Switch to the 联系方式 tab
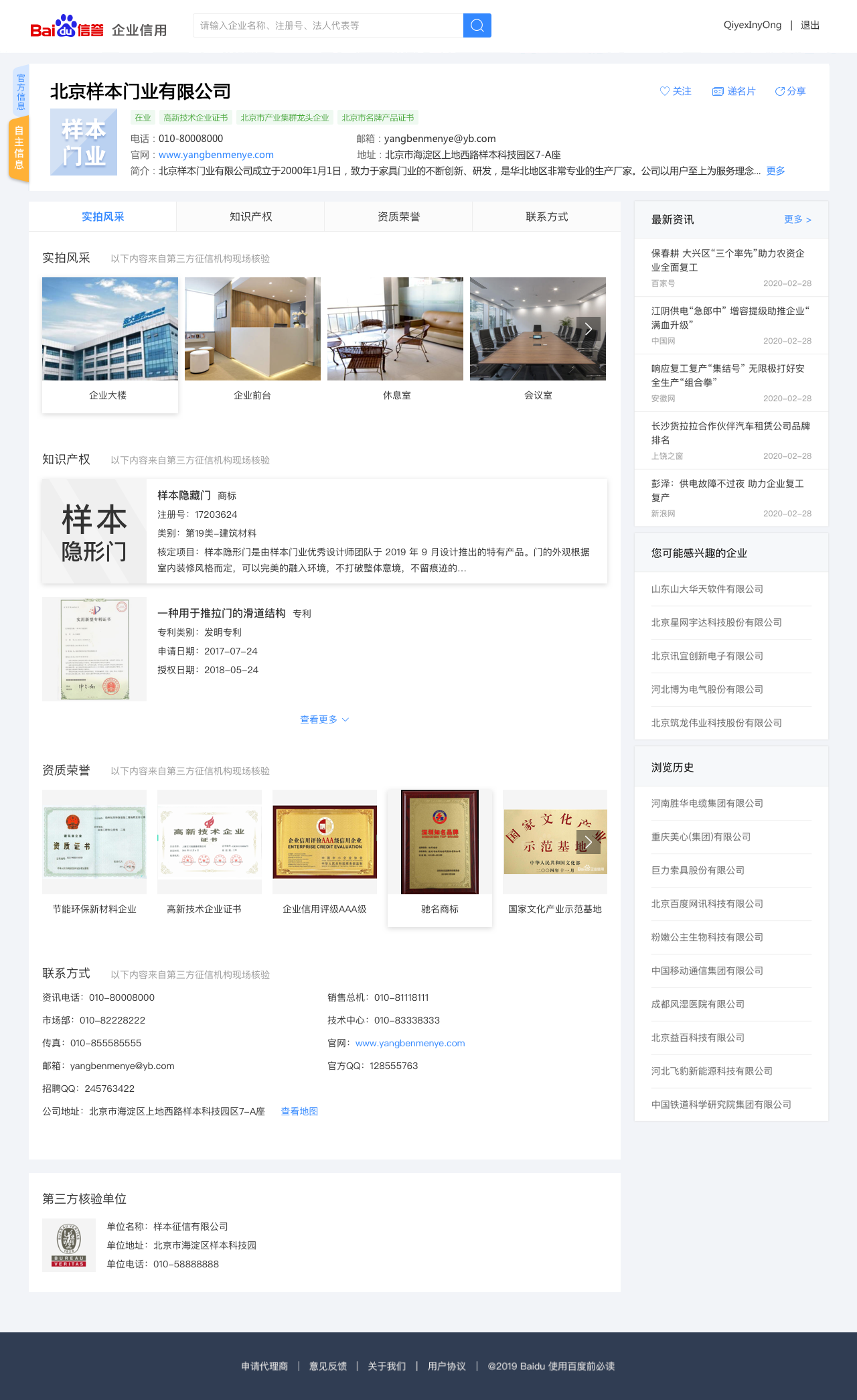Viewport: 857px width, 1400px height. pyautogui.click(x=546, y=216)
